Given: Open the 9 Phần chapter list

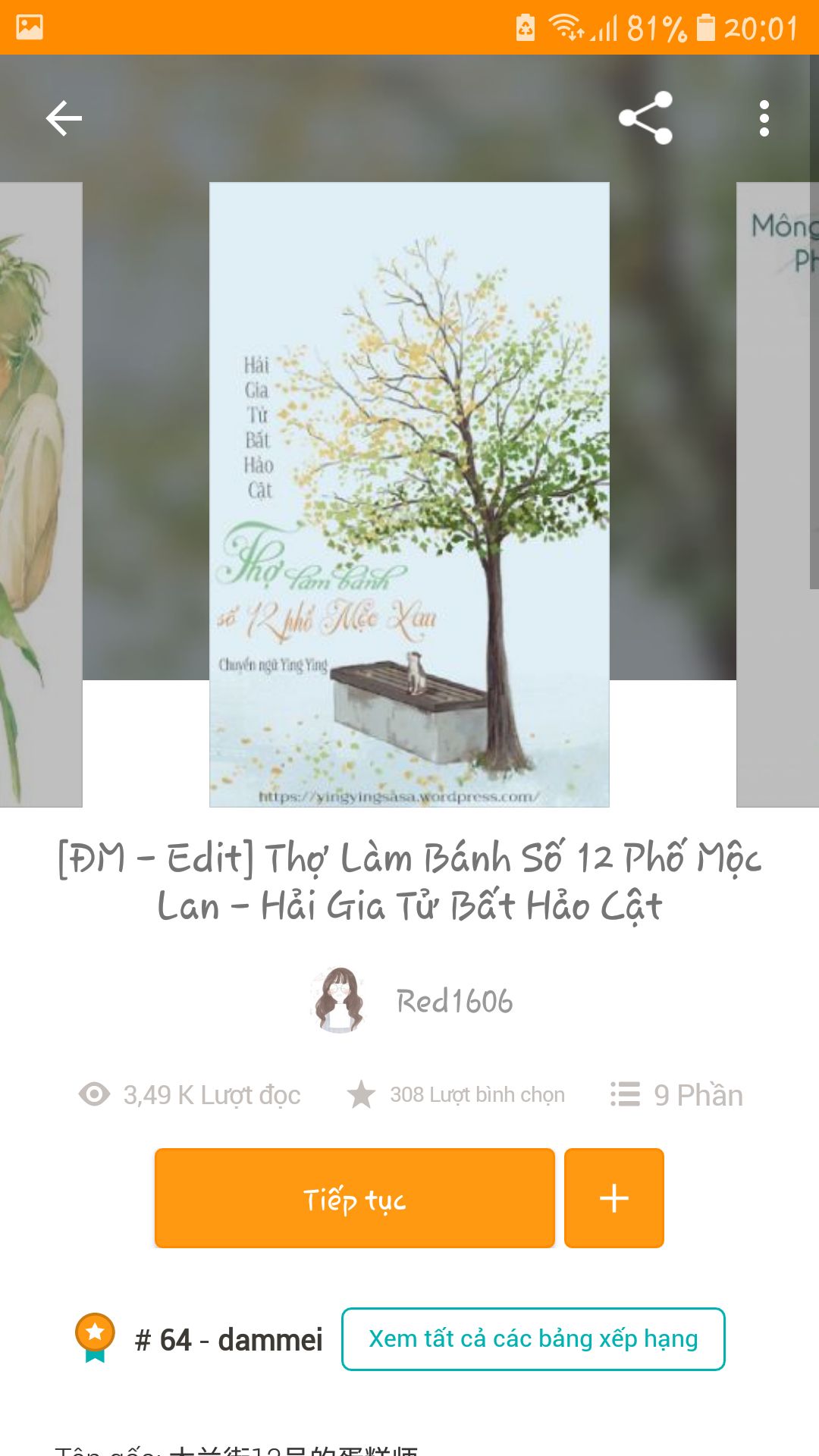Looking at the screenshot, I should 676,1095.
